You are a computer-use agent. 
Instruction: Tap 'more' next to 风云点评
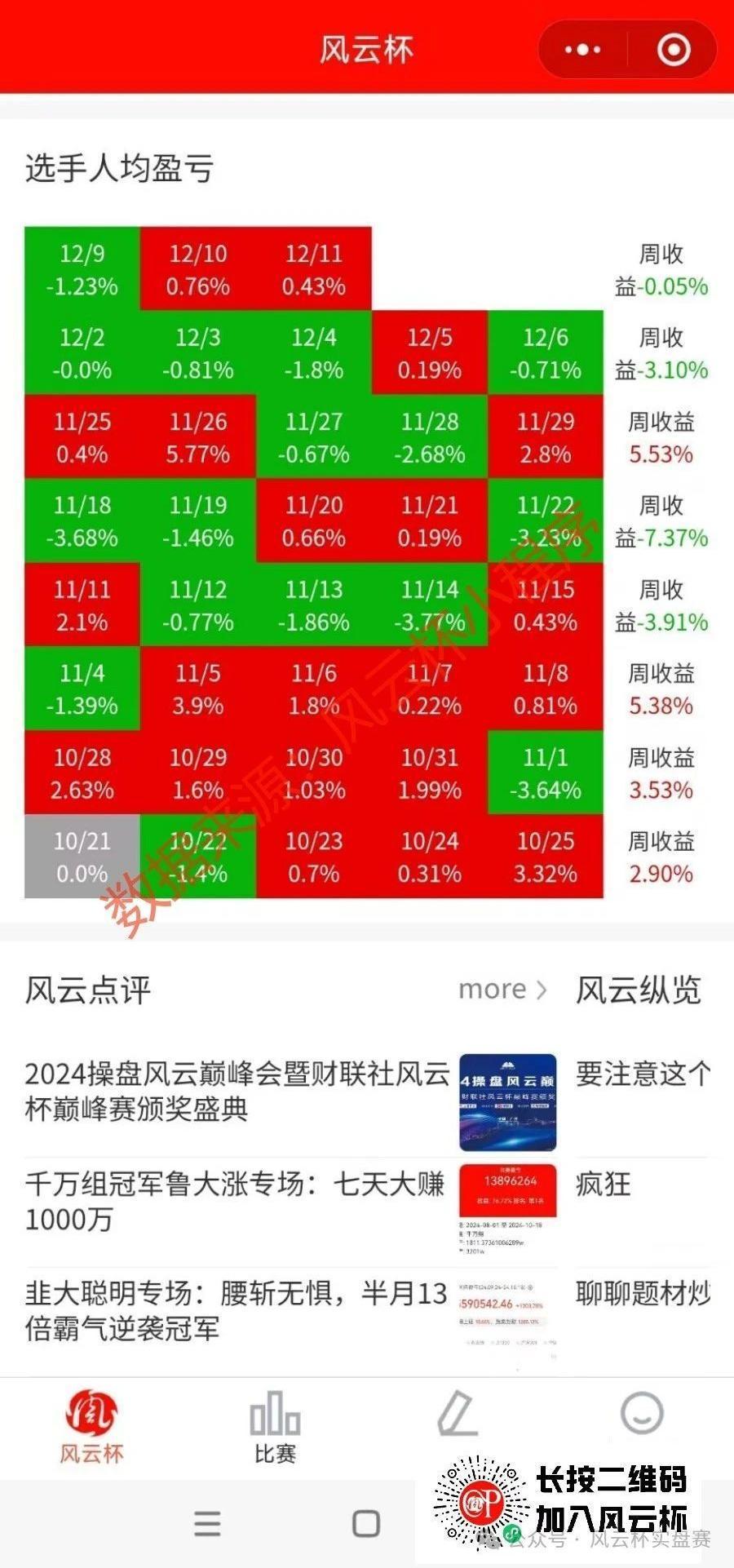point(502,989)
